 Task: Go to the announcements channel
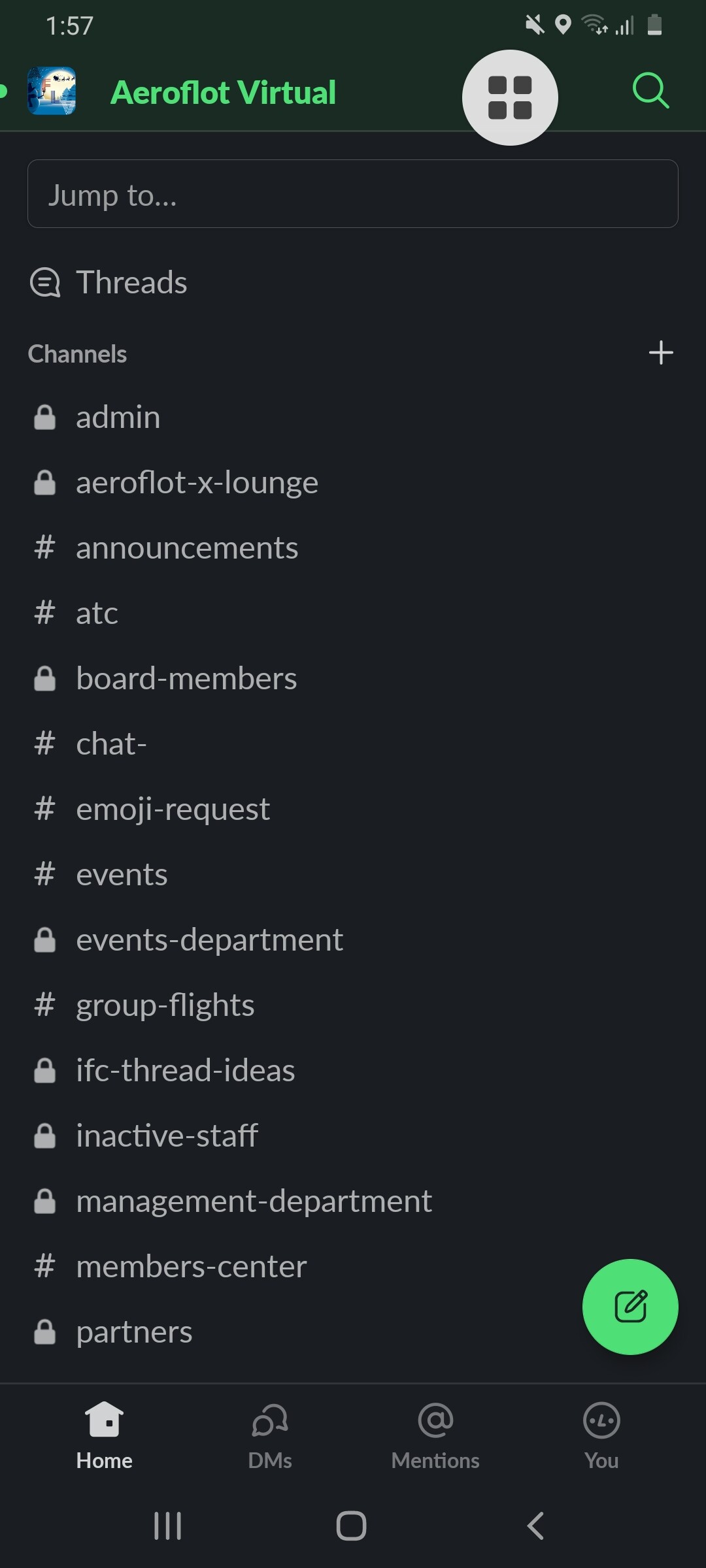tap(353, 547)
